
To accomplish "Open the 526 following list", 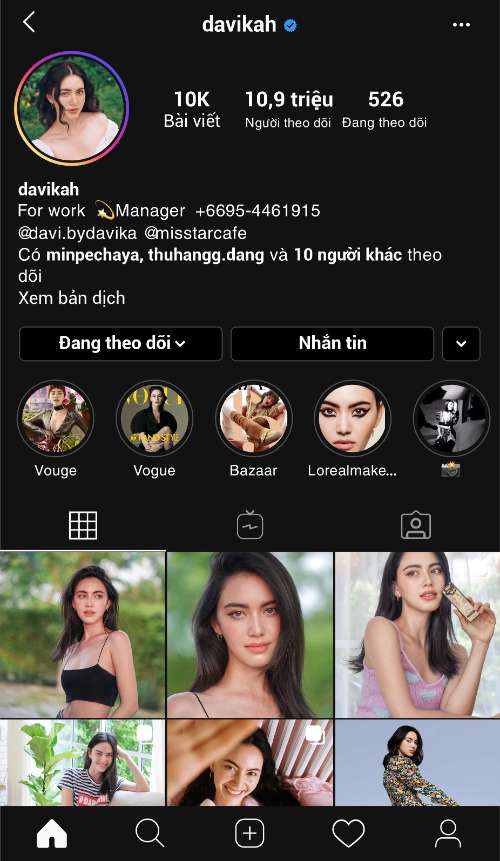I will 385,109.
